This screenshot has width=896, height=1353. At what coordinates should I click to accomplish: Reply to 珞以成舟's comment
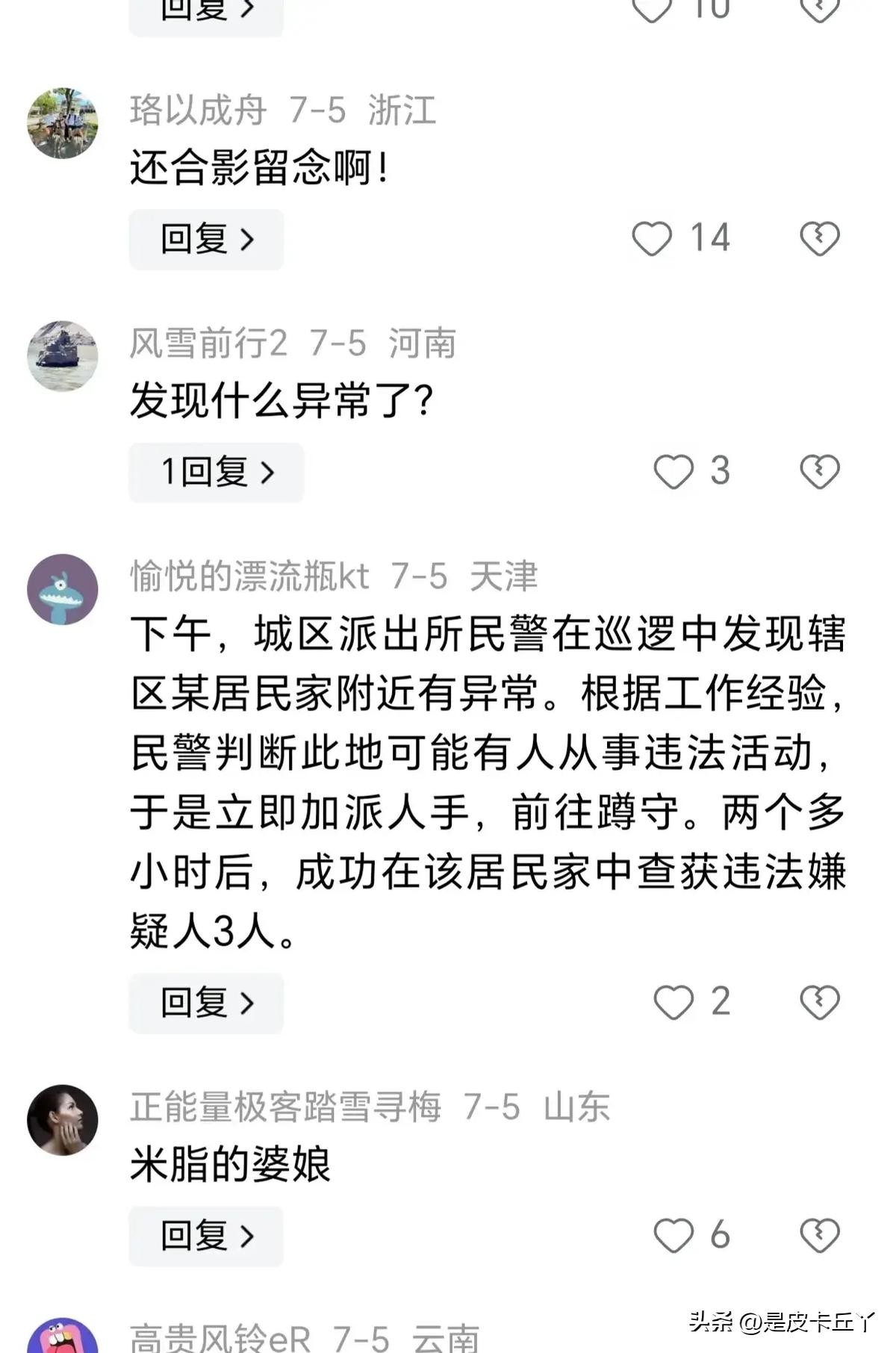[206, 240]
